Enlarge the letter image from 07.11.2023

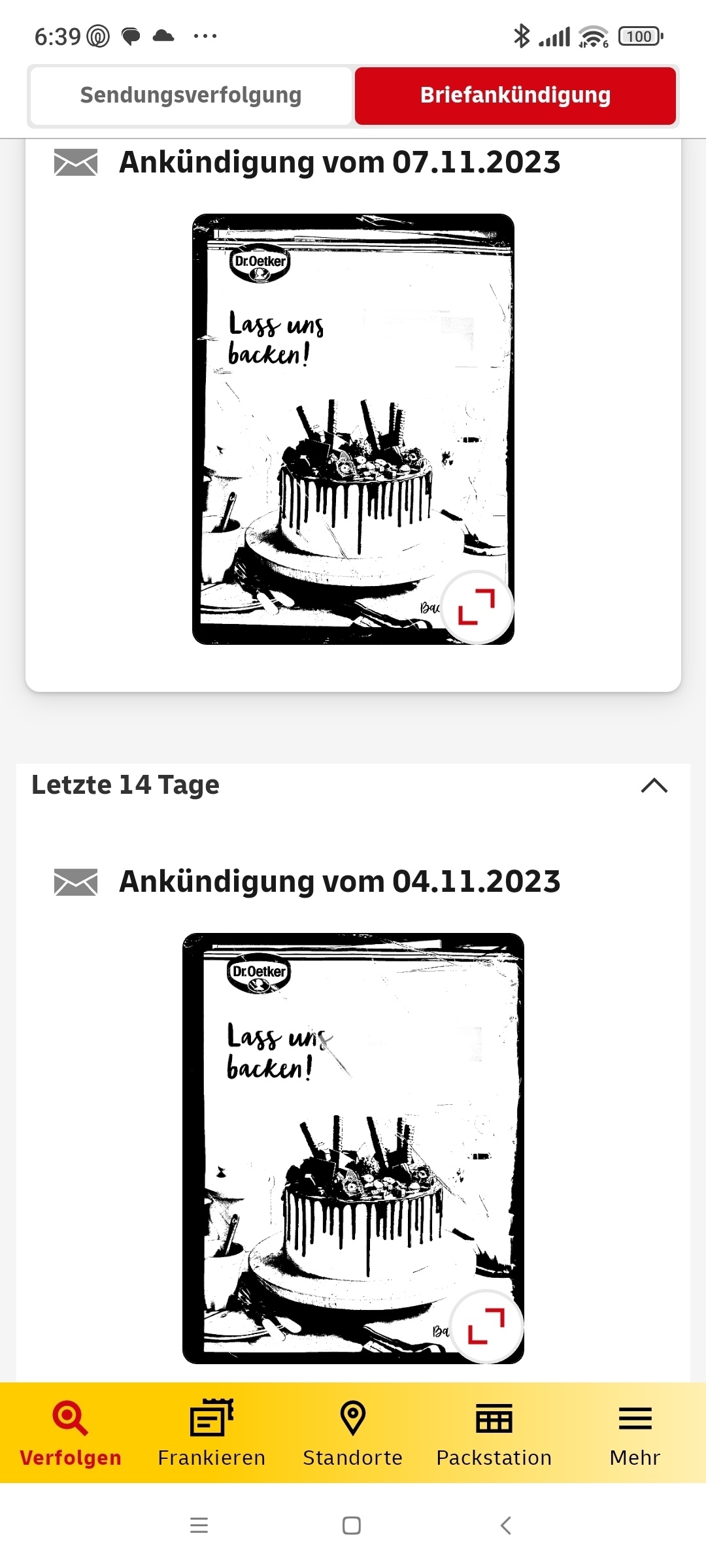477,607
